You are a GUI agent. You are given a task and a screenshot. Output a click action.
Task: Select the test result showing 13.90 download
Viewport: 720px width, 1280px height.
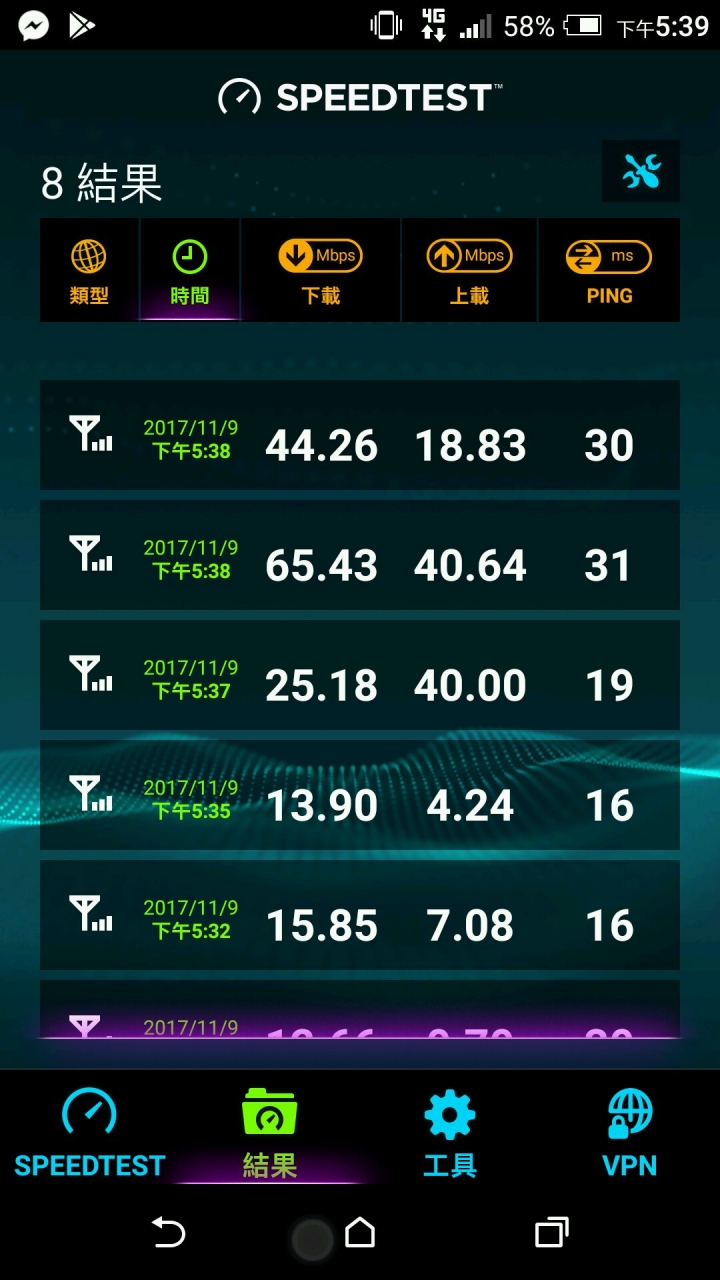click(360, 795)
